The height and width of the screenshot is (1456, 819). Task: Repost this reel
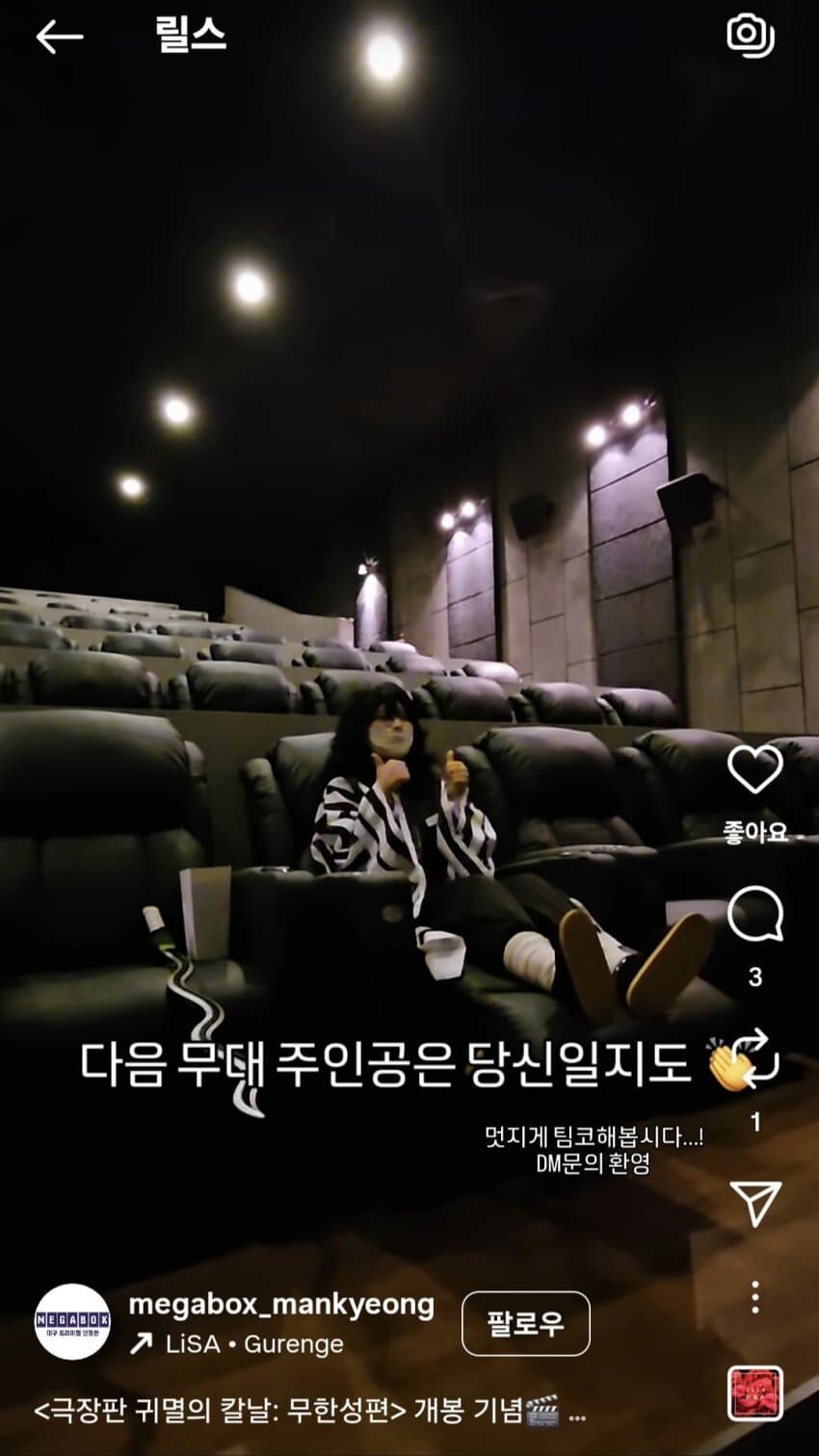(756, 1058)
